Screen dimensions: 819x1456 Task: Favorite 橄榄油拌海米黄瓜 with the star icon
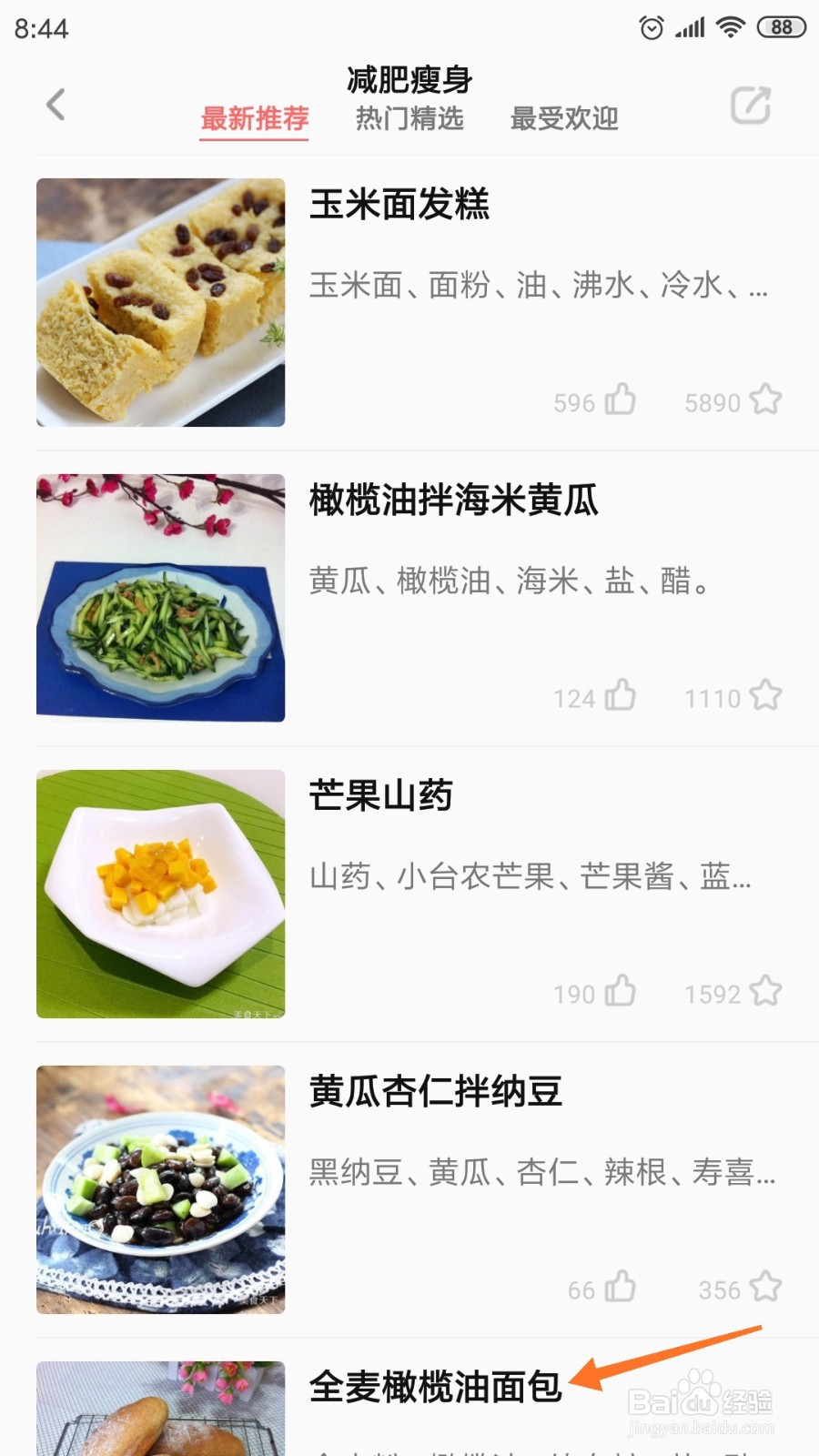(764, 694)
